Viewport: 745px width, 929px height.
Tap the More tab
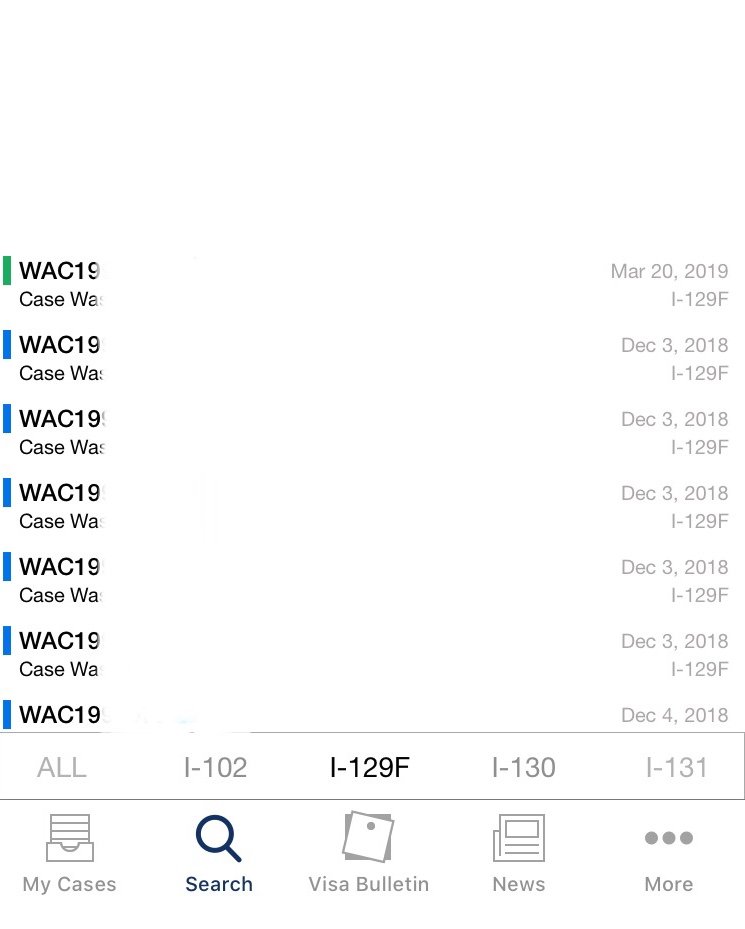[669, 853]
